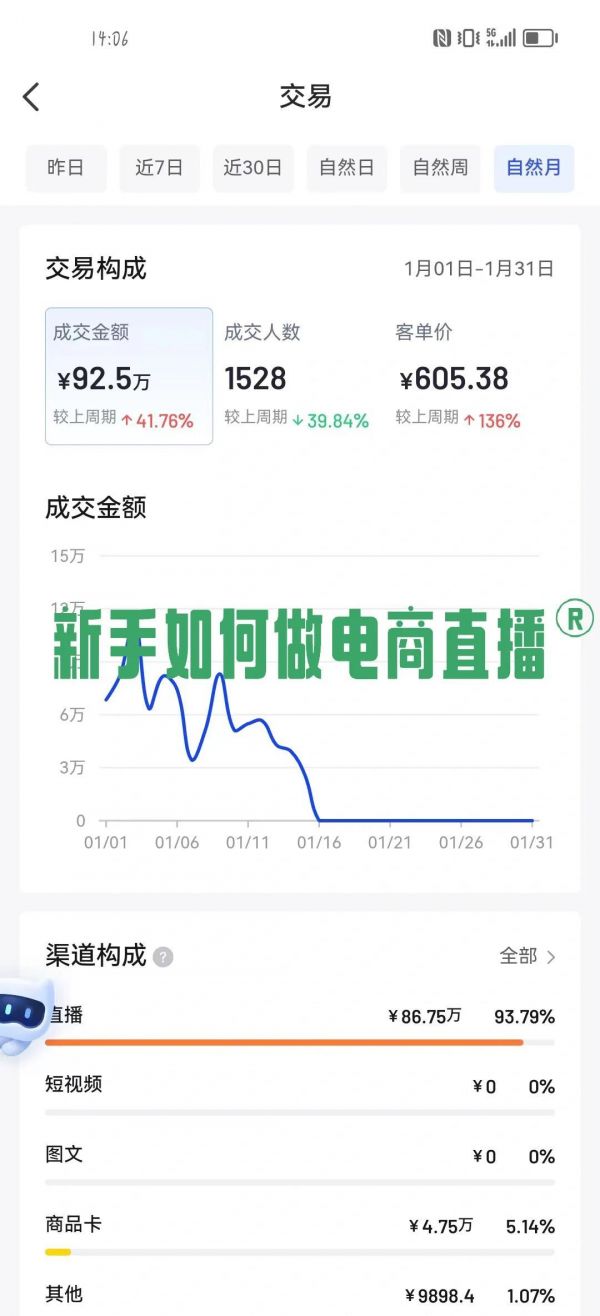Choose the 自然日 filter
The image size is (600, 1316).
click(x=347, y=168)
